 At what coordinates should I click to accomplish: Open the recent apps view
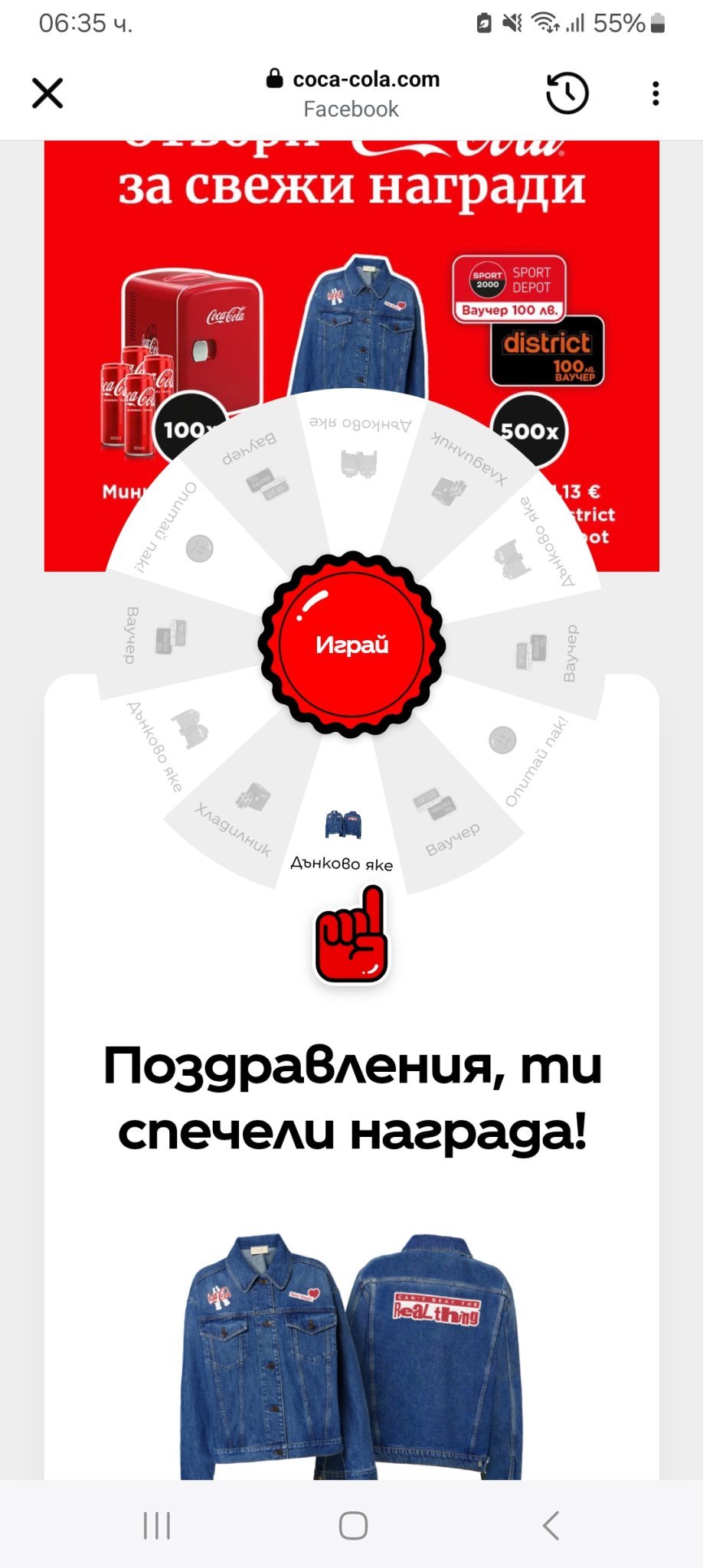tap(157, 1525)
